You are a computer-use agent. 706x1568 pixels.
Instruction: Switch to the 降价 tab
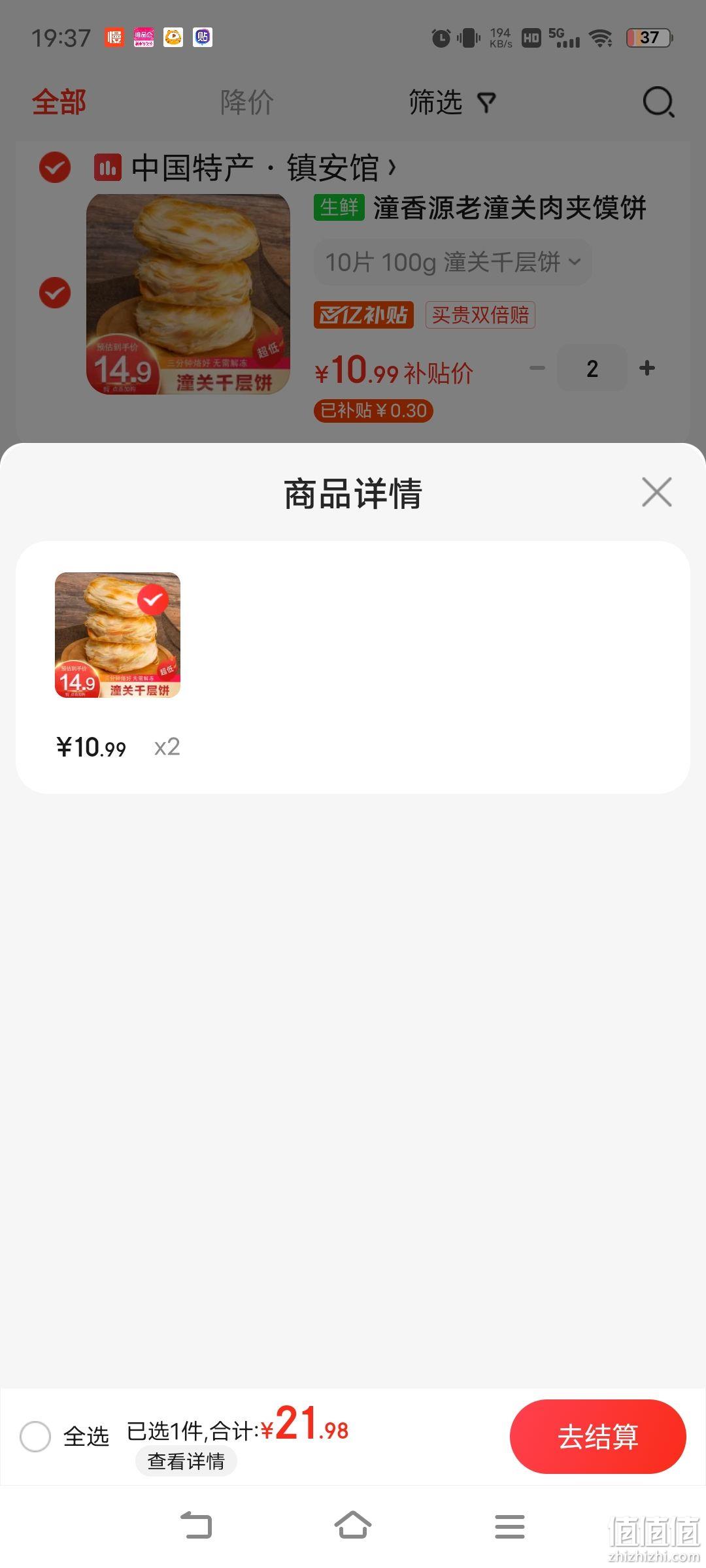pyautogui.click(x=247, y=102)
